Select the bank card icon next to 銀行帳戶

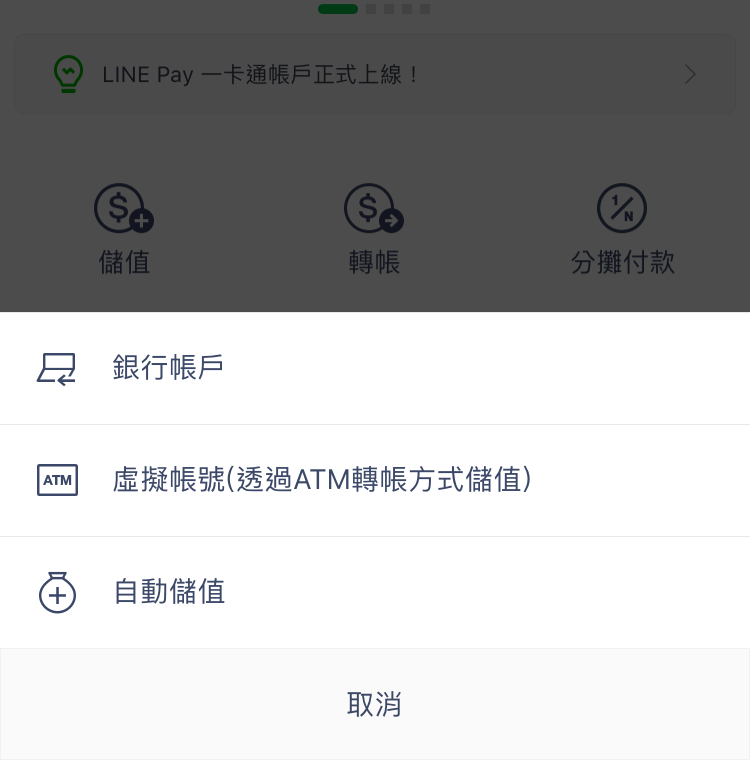coord(57,368)
